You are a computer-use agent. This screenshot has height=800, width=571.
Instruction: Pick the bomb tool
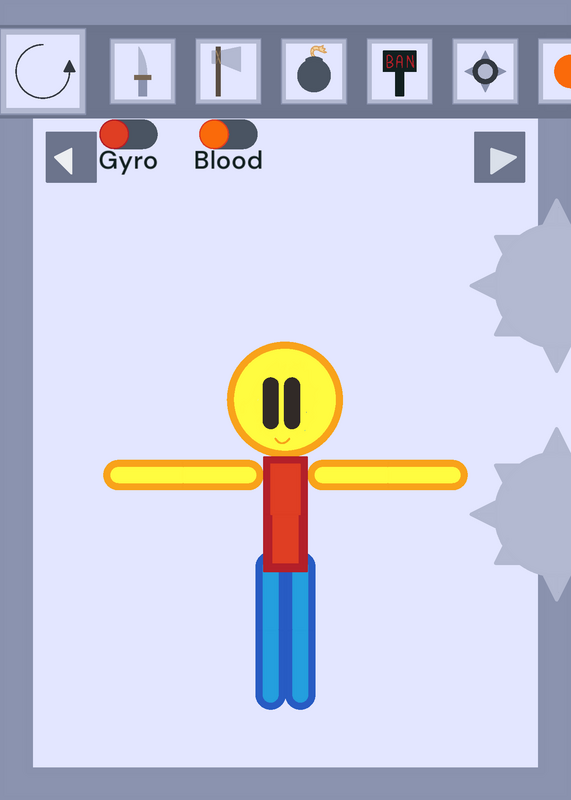point(314,71)
